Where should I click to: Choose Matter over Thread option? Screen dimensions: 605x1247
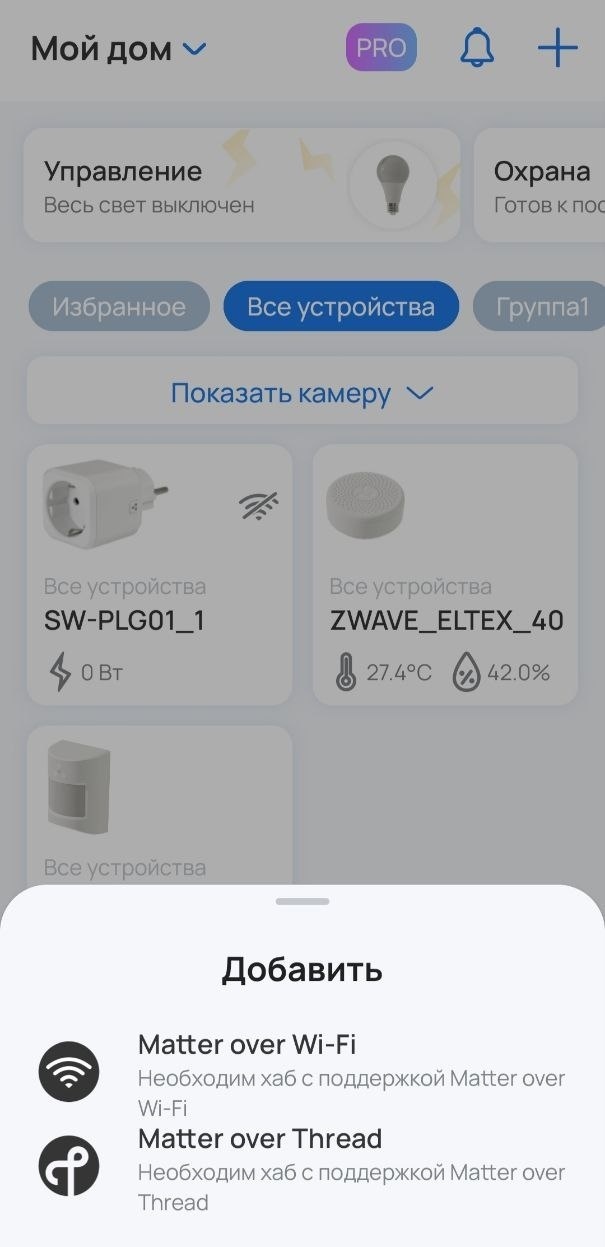point(300,1168)
